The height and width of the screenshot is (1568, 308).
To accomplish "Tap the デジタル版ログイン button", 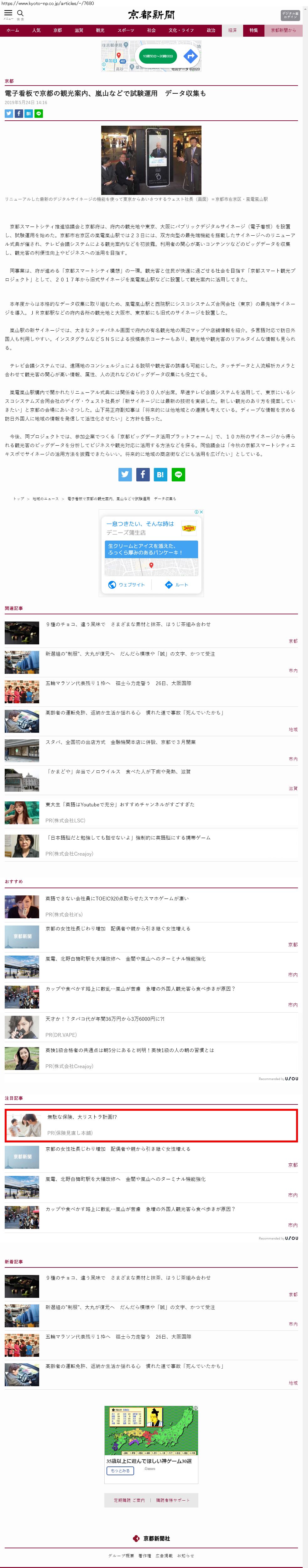I will point(290,15).
